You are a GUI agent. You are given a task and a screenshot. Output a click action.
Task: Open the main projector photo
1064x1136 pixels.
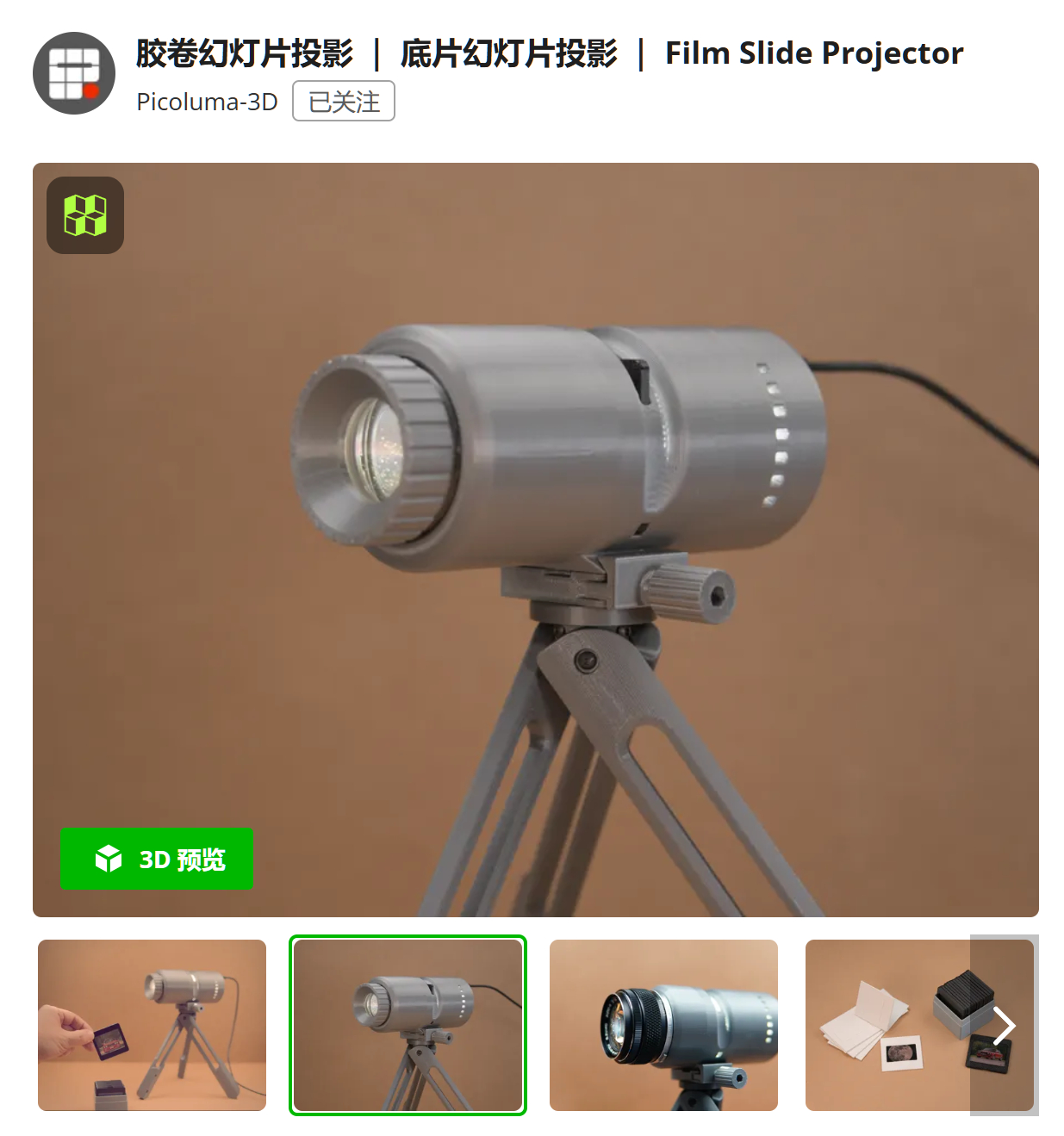(x=551, y=534)
